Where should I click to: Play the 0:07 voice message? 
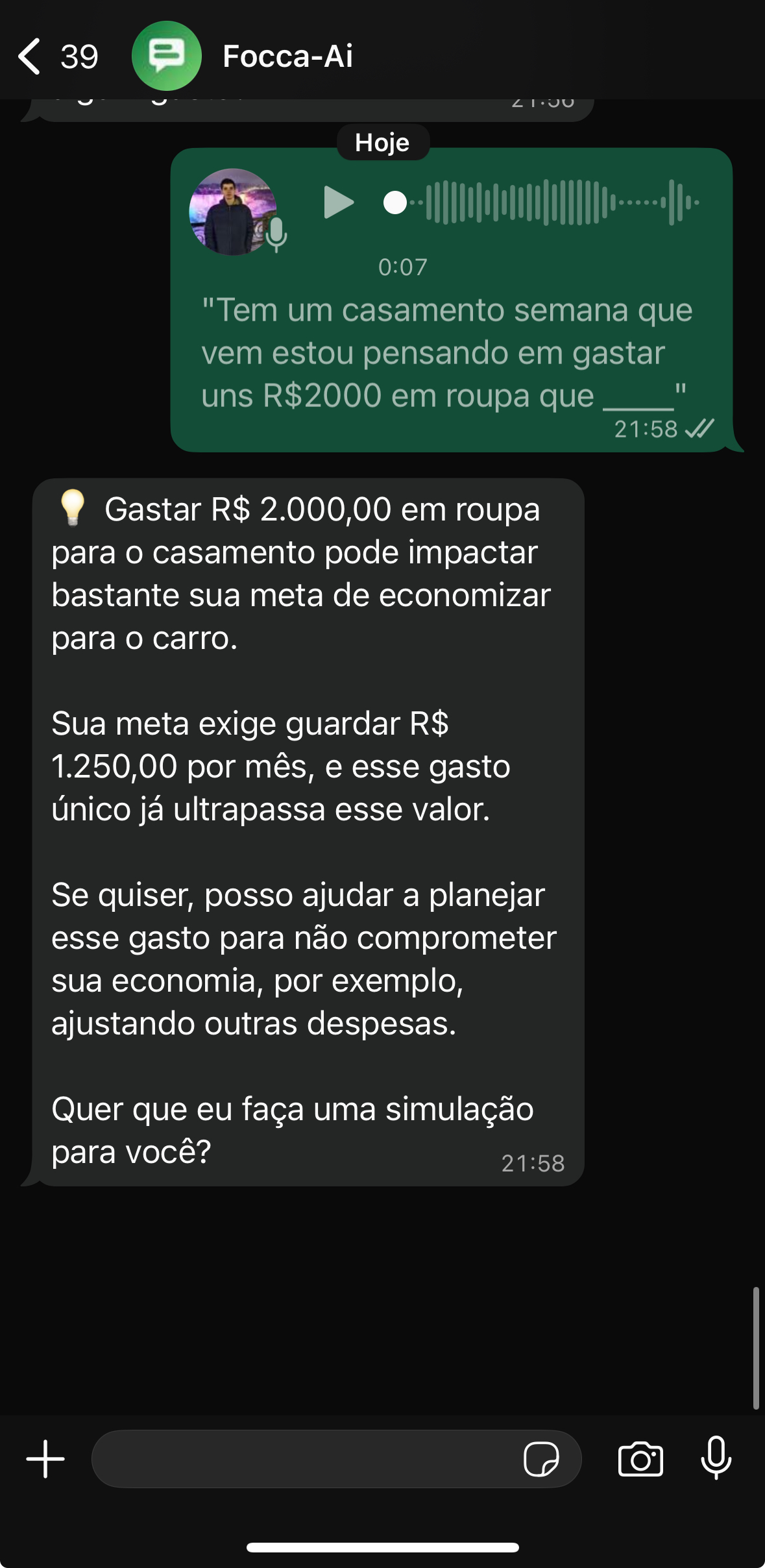click(338, 202)
